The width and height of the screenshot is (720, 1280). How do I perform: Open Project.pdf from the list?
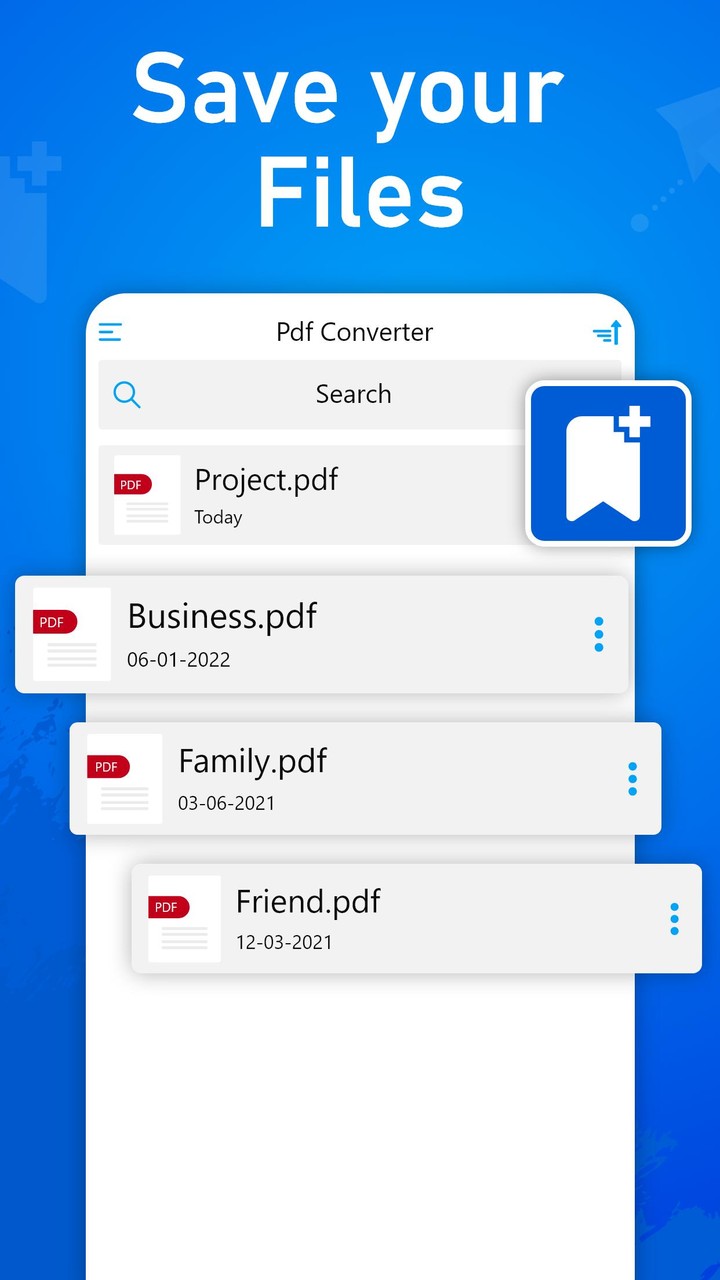[300, 496]
